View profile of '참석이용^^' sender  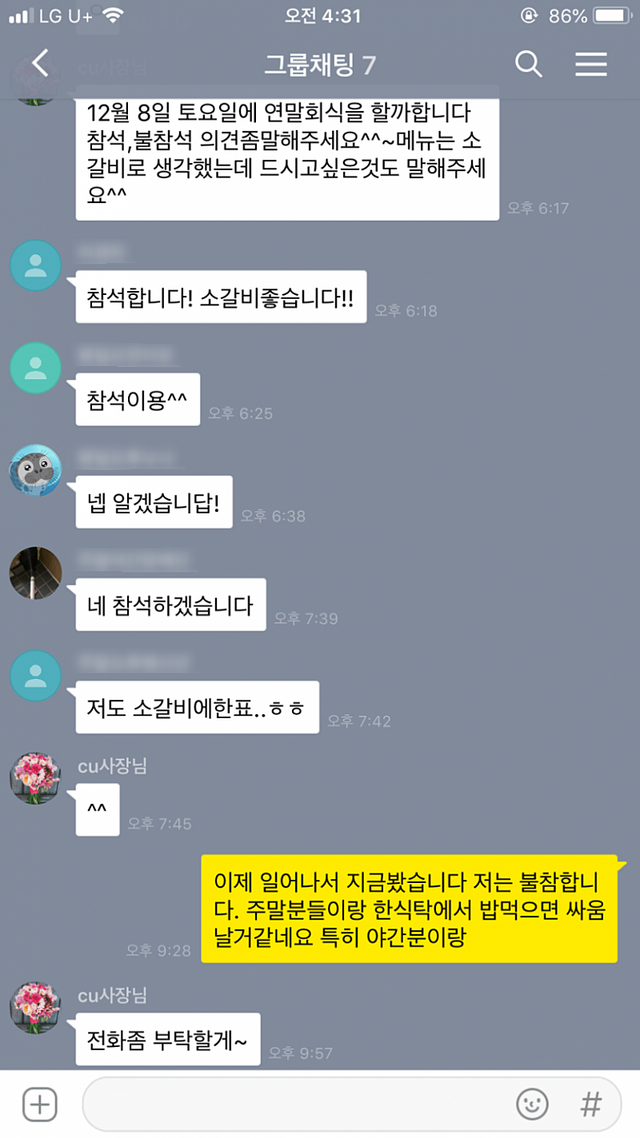[36, 368]
